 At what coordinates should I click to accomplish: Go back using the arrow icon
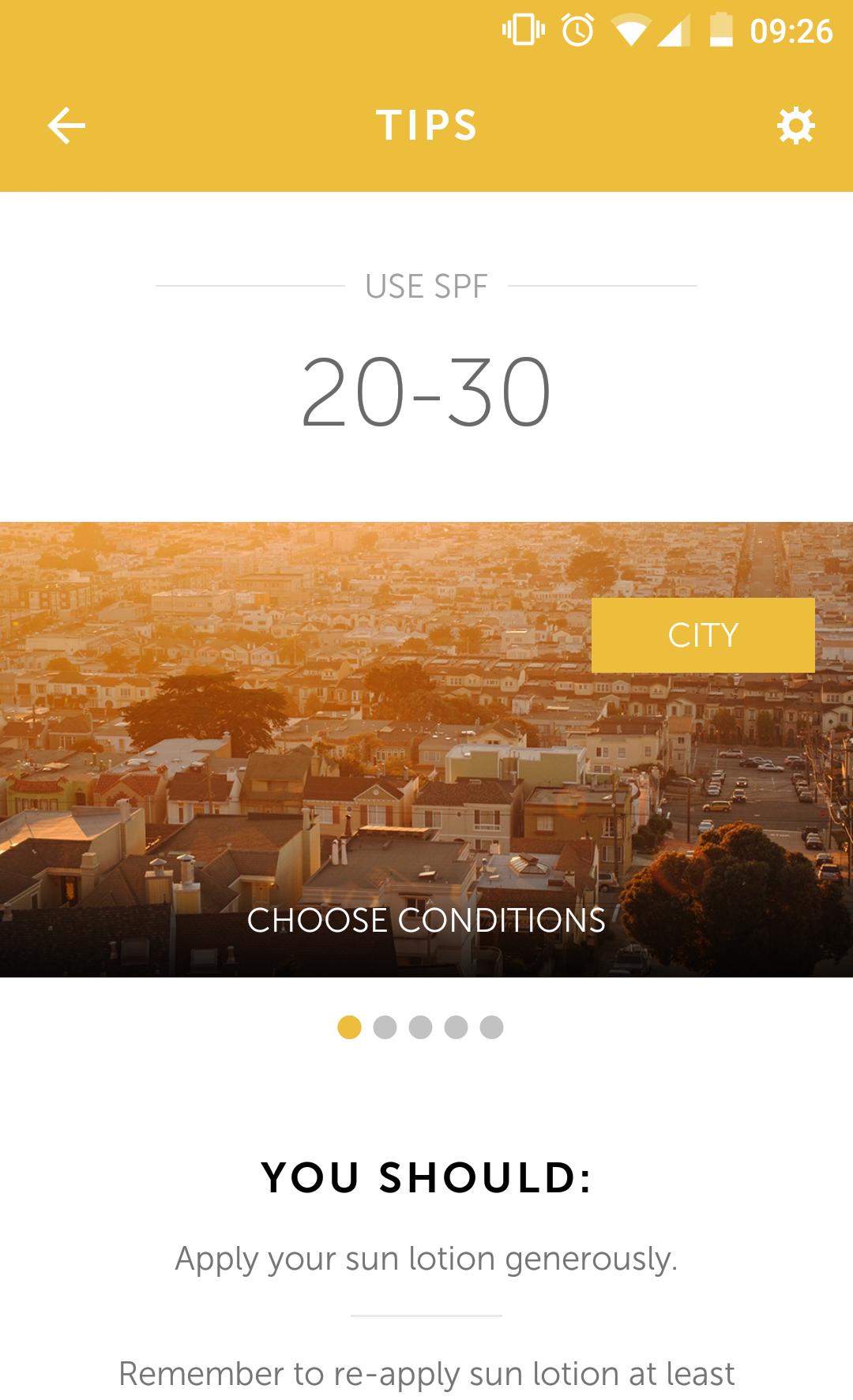(x=66, y=126)
